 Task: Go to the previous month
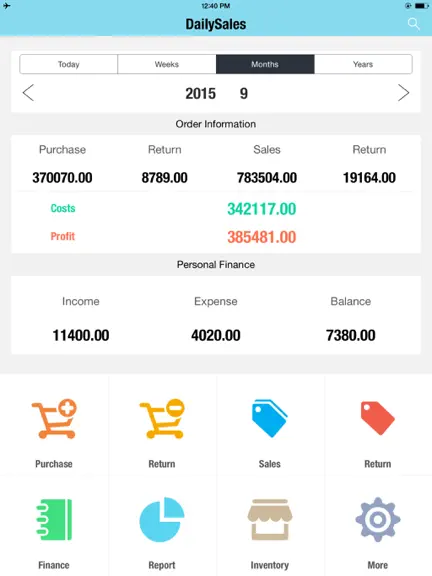28,93
